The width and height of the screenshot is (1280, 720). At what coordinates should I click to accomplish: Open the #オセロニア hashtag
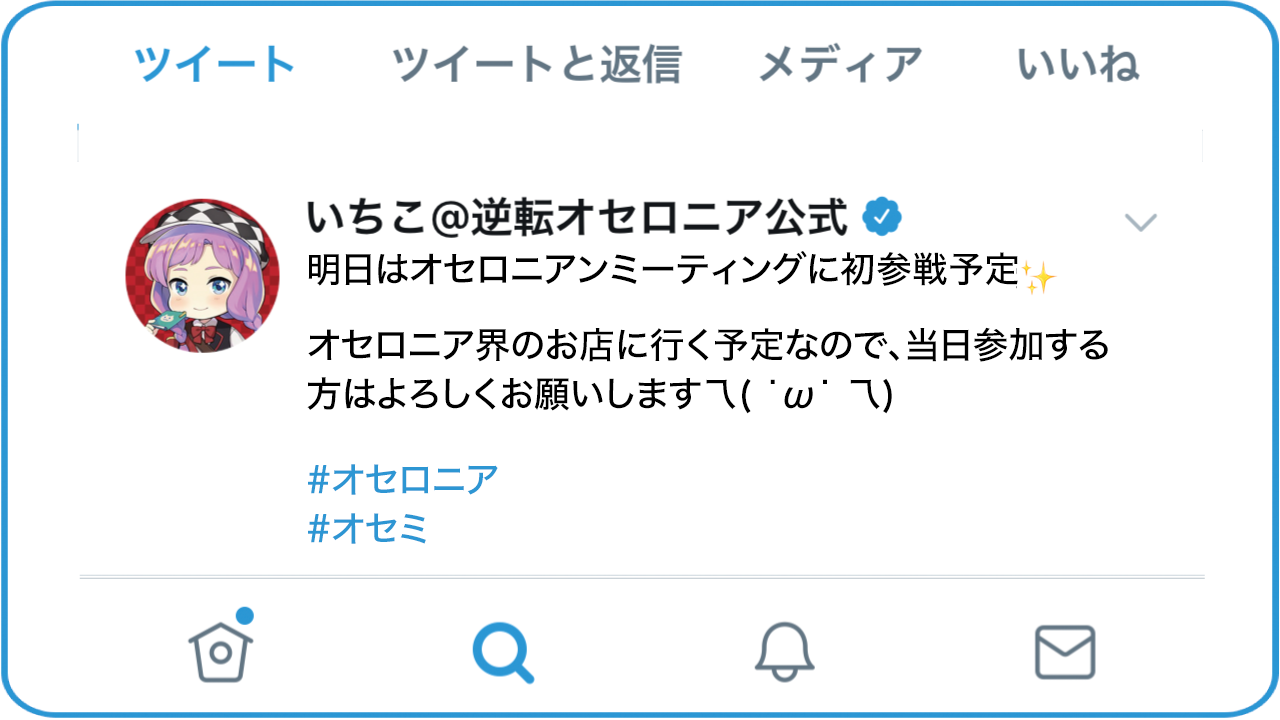[x=403, y=480]
